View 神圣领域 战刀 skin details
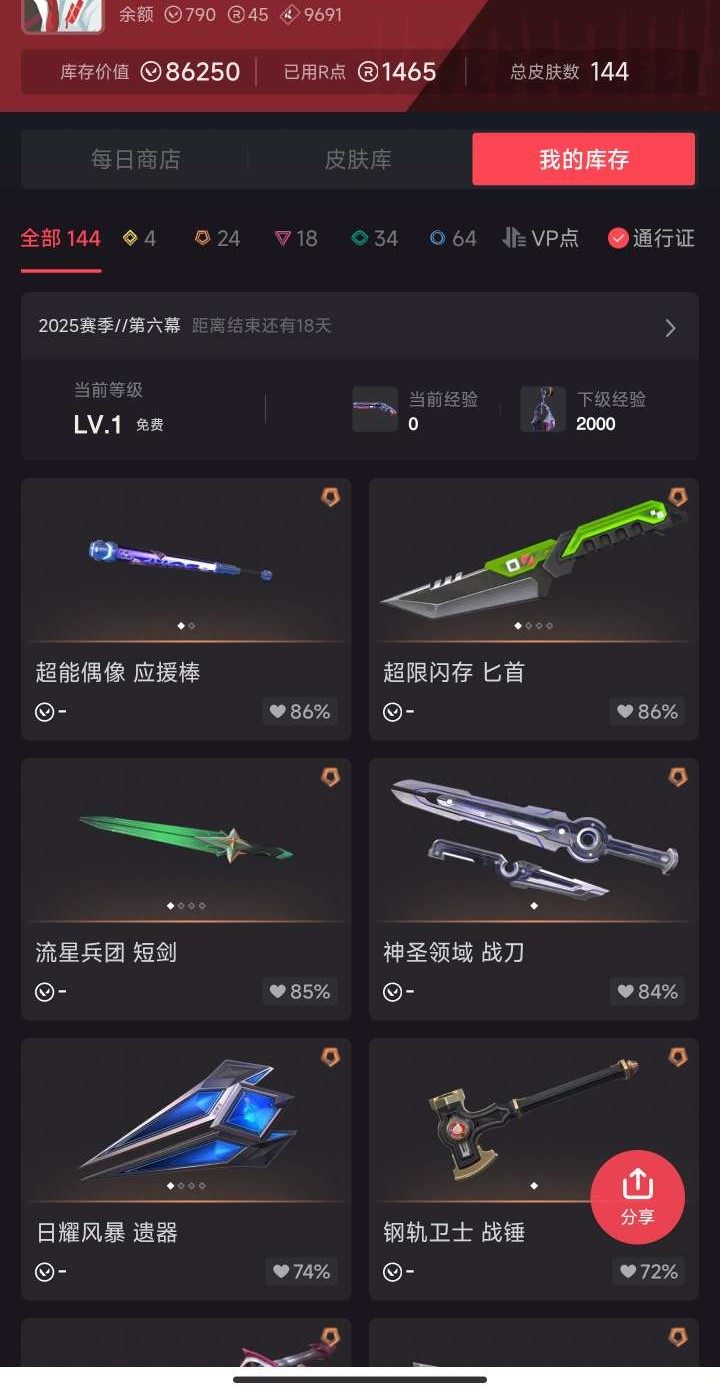 coord(533,888)
